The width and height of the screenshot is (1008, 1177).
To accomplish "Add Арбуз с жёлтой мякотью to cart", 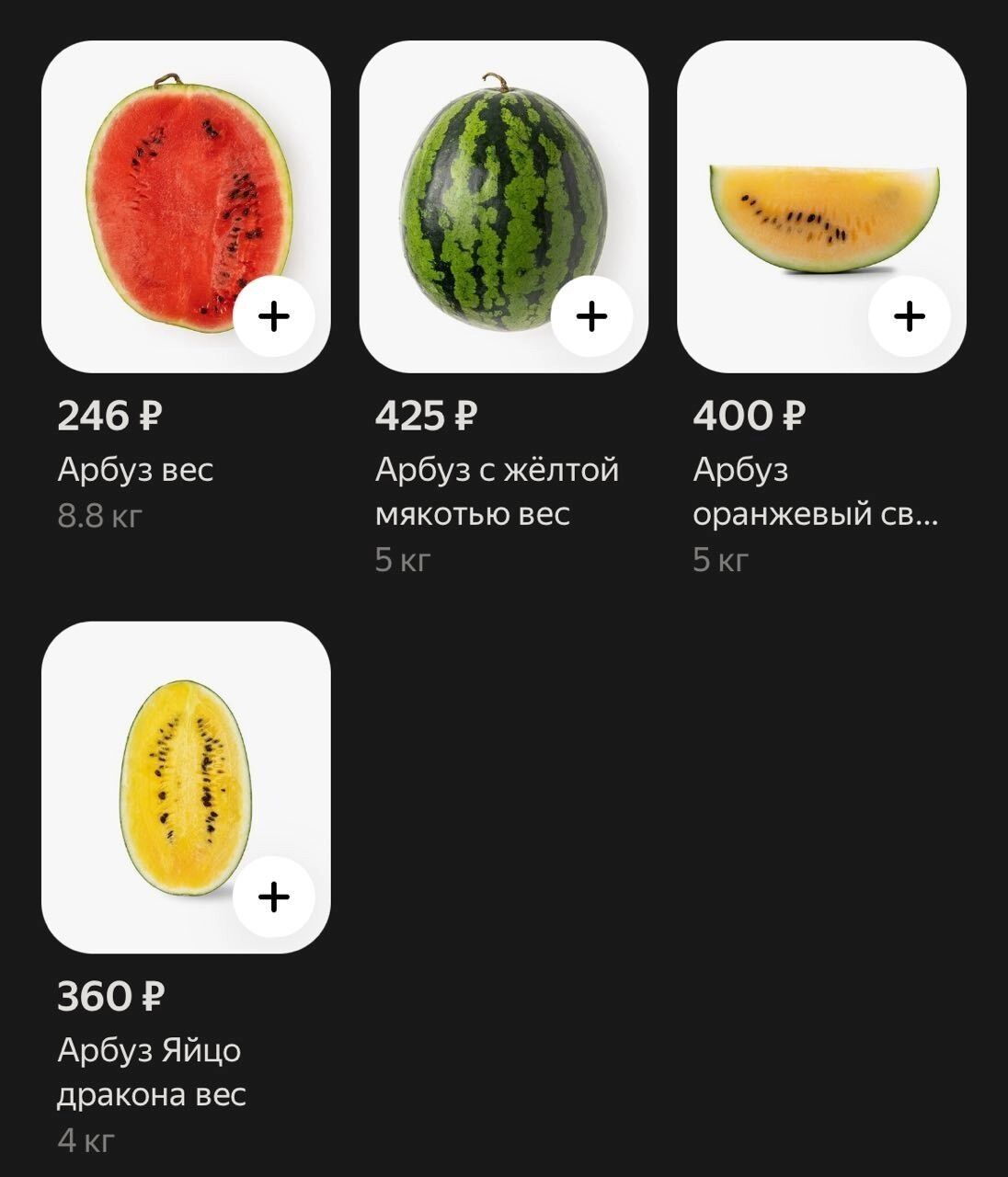I will (591, 316).
